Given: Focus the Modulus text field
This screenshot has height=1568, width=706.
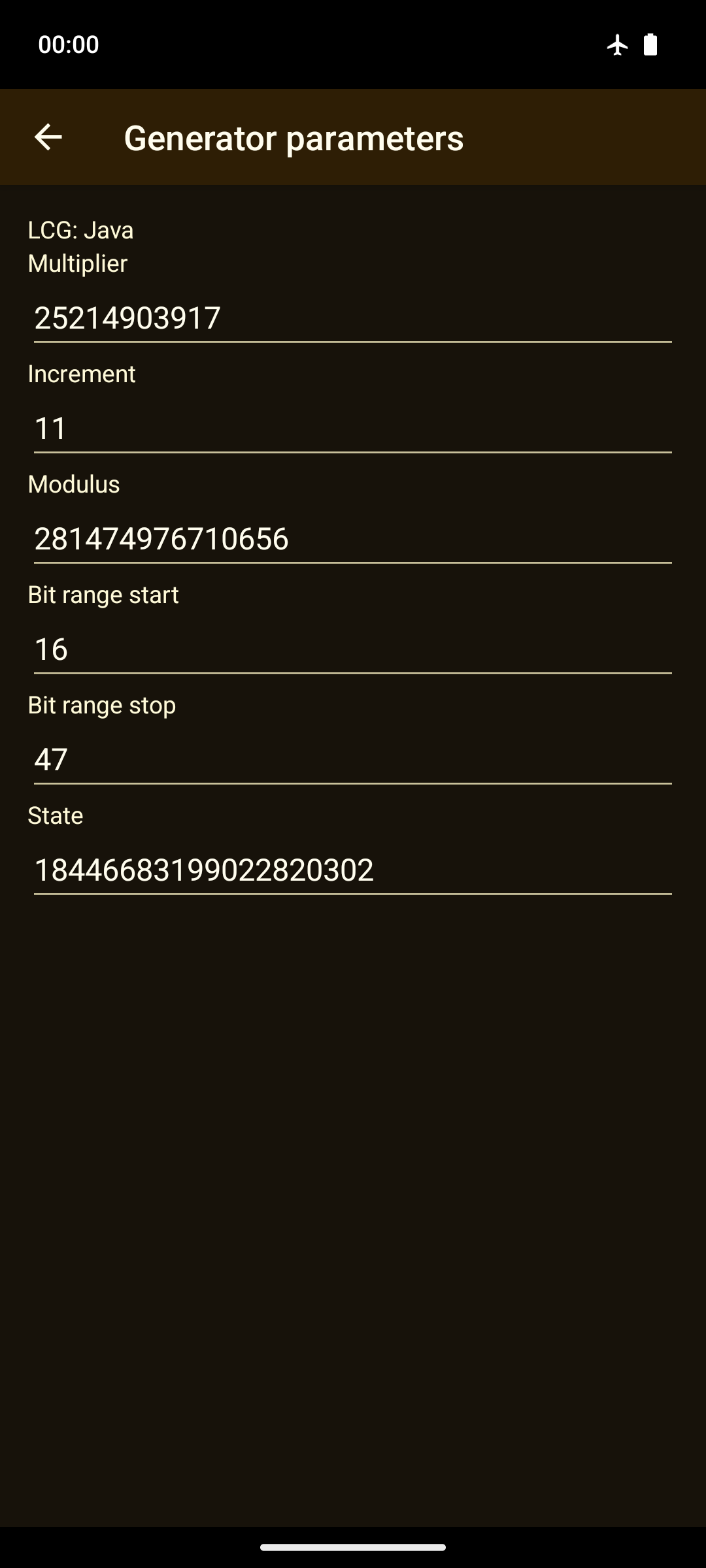Looking at the screenshot, I should pos(353,539).
